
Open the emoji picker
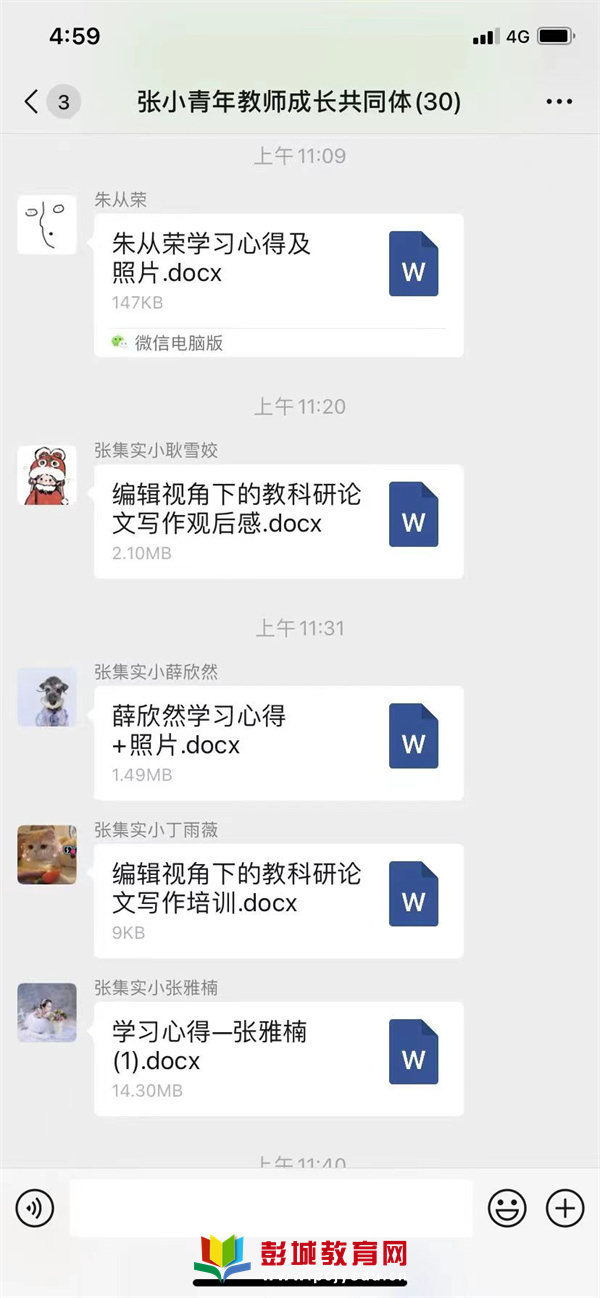pyautogui.click(x=507, y=1209)
